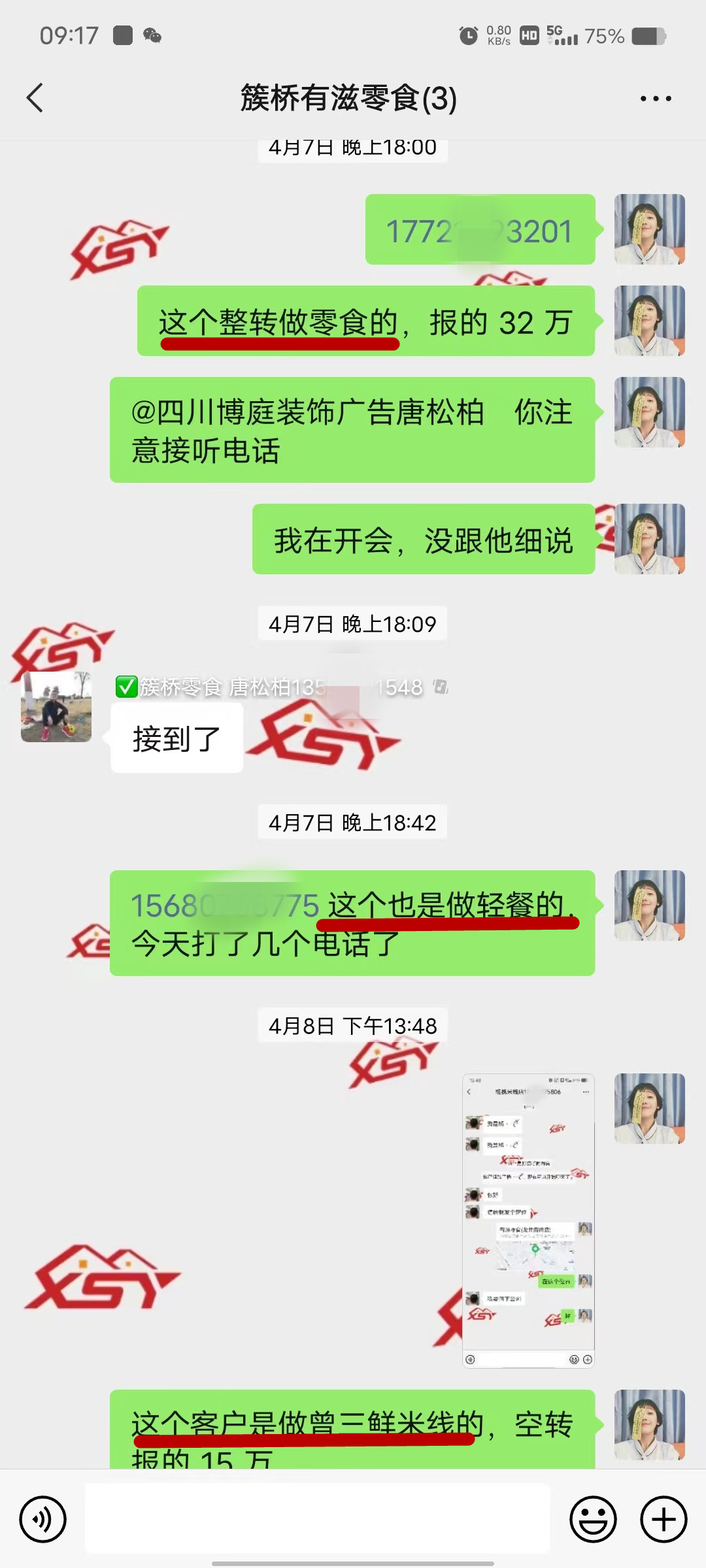Switch to voice message input
The height and width of the screenshot is (1568, 706).
coord(43,1519)
